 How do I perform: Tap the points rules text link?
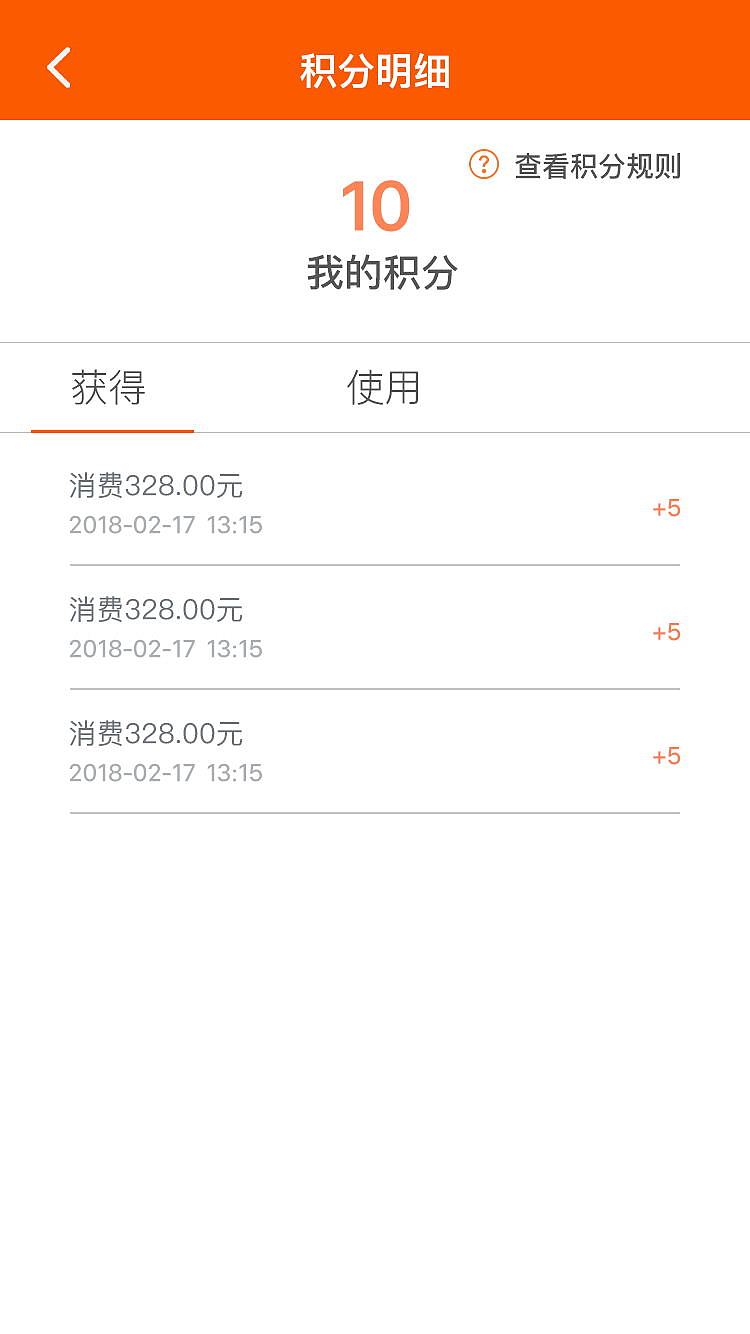[597, 162]
